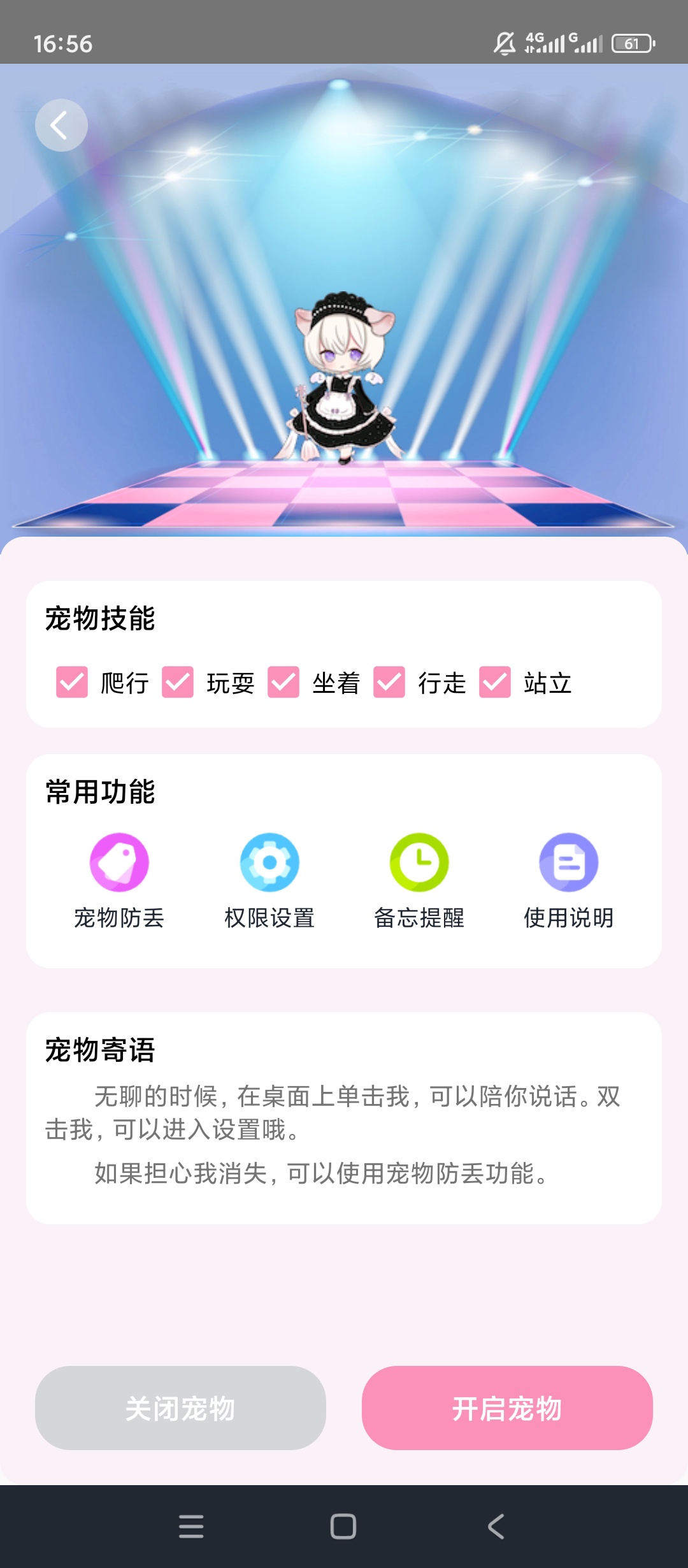This screenshot has width=688, height=1568.
Task: Tap 开启宠物 to enable the pet
Action: point(507,1408)
